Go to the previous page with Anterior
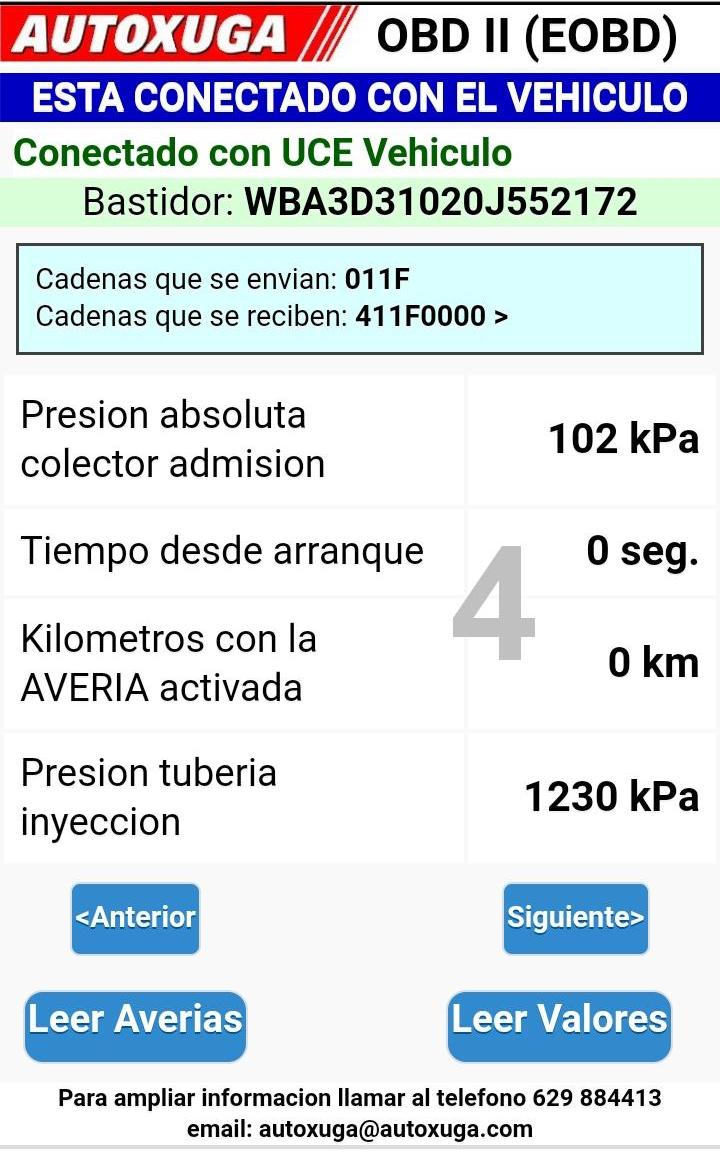Viewport: 720px width, 1152px height. (135, 918)
